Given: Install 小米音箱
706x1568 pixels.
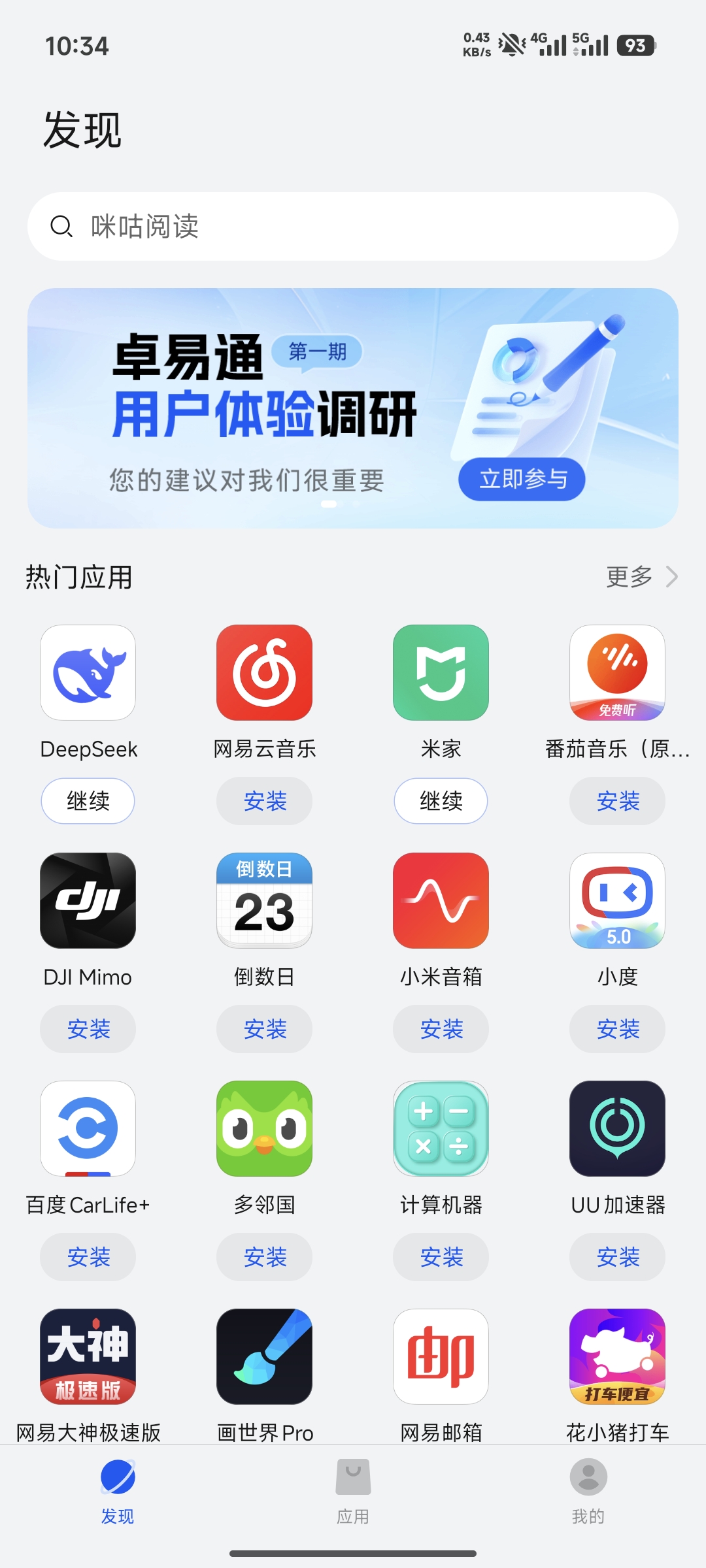Looking at the screenshot, I should 441,1029.
